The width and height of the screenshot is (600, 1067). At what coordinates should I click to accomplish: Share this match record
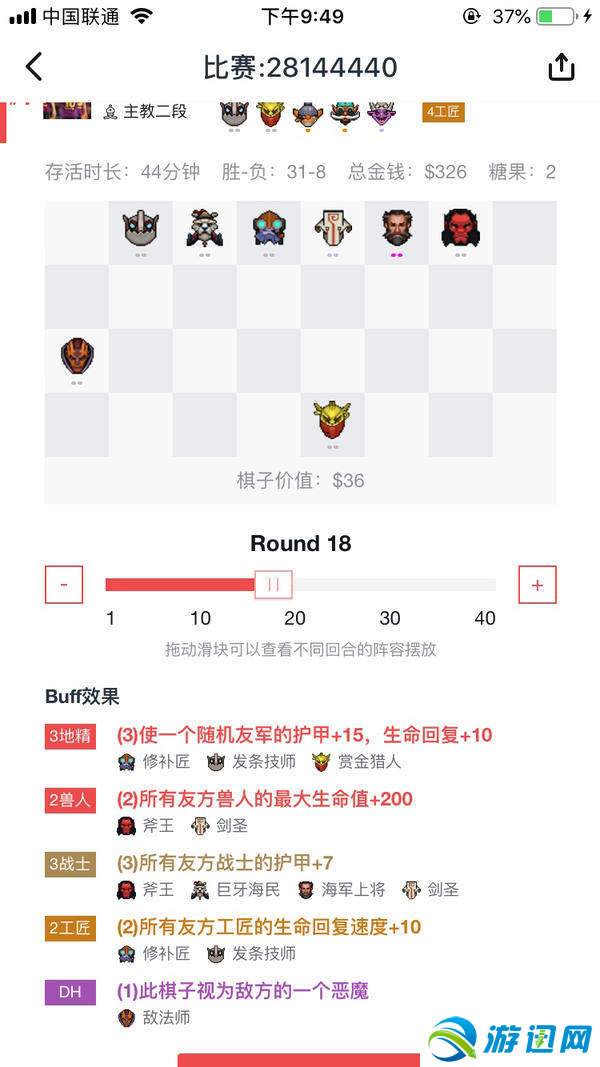point(561,67)
